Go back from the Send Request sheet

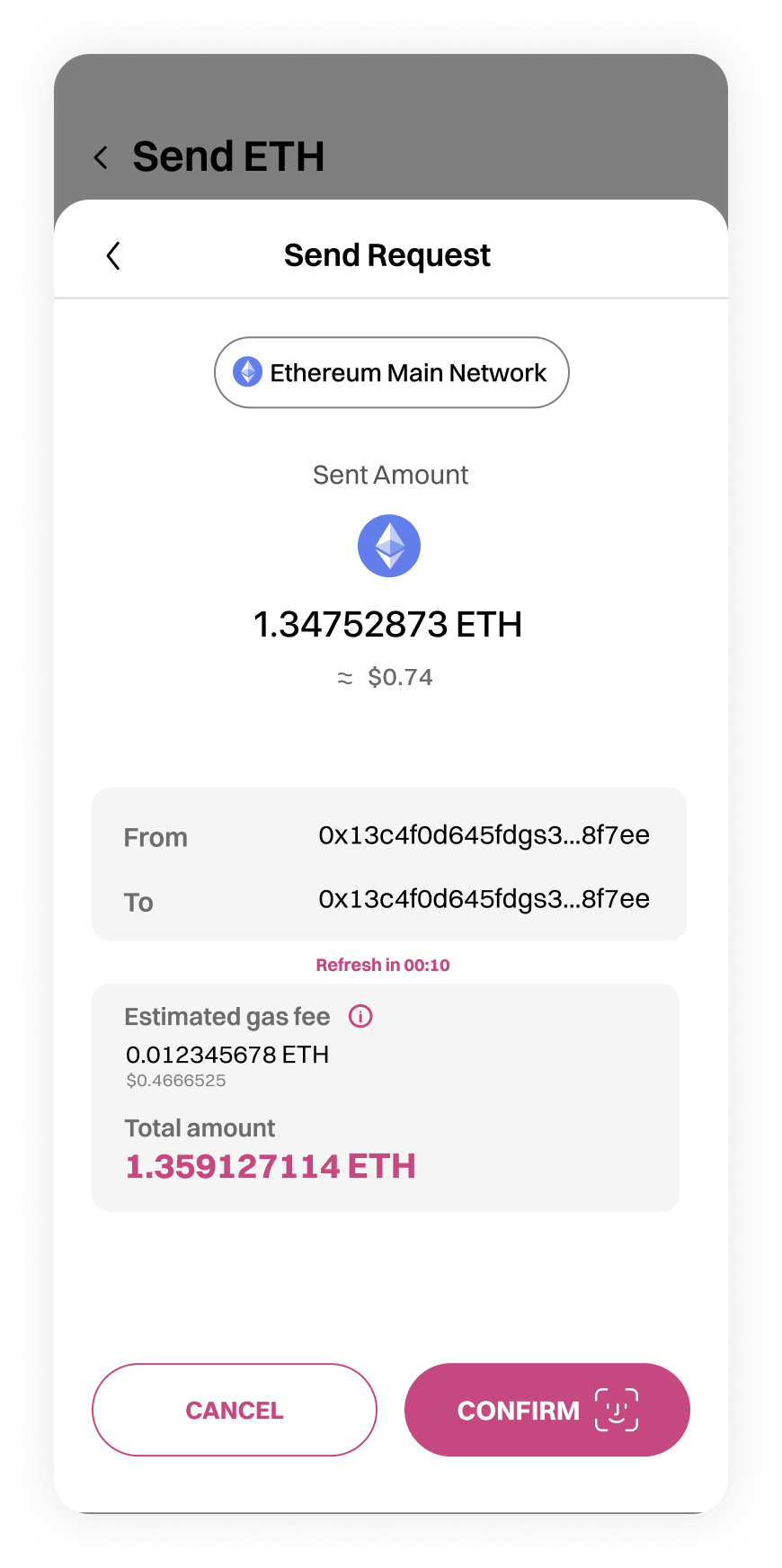pos(113,256)
